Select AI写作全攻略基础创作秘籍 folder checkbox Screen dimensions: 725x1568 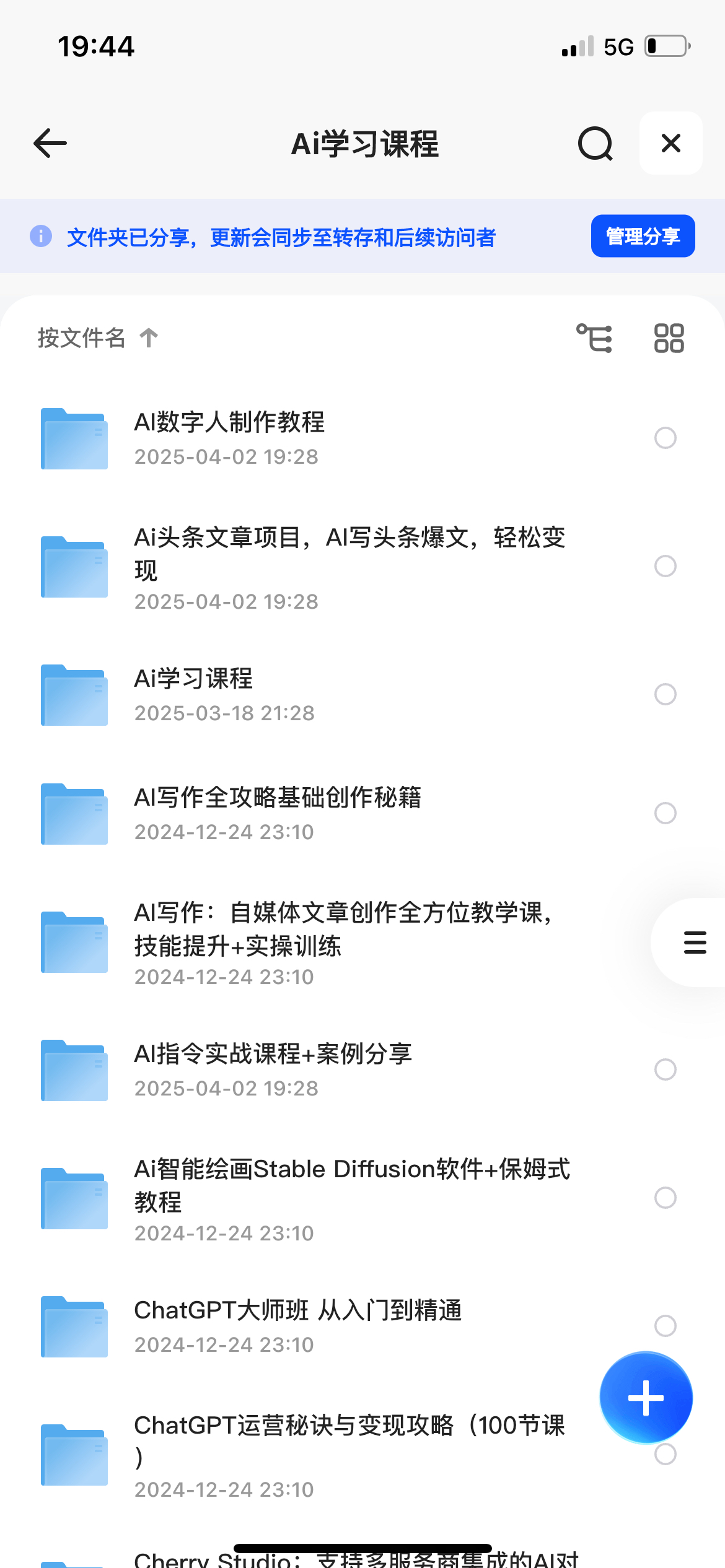tap(665, 813)
